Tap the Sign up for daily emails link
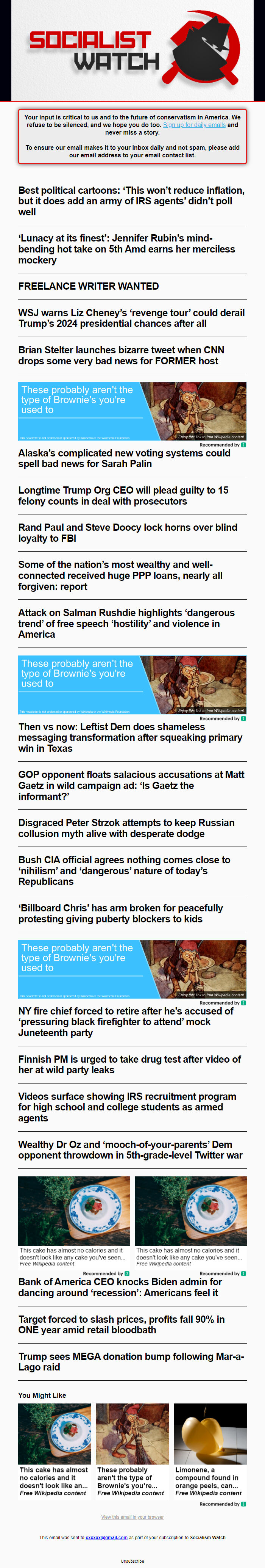The width and height of the screenshot is (265, 1568). pos(194,125)
